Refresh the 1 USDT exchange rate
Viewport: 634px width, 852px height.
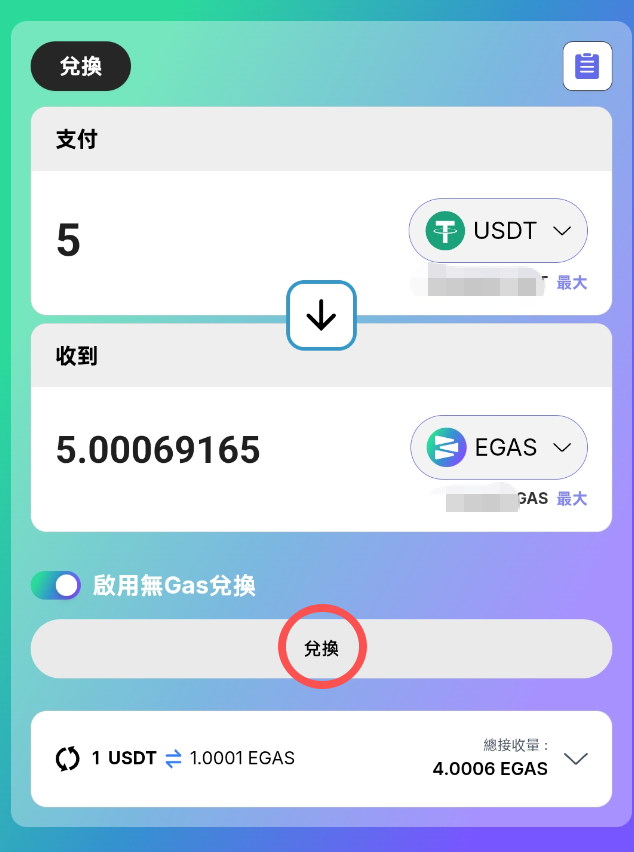point(67,759)
